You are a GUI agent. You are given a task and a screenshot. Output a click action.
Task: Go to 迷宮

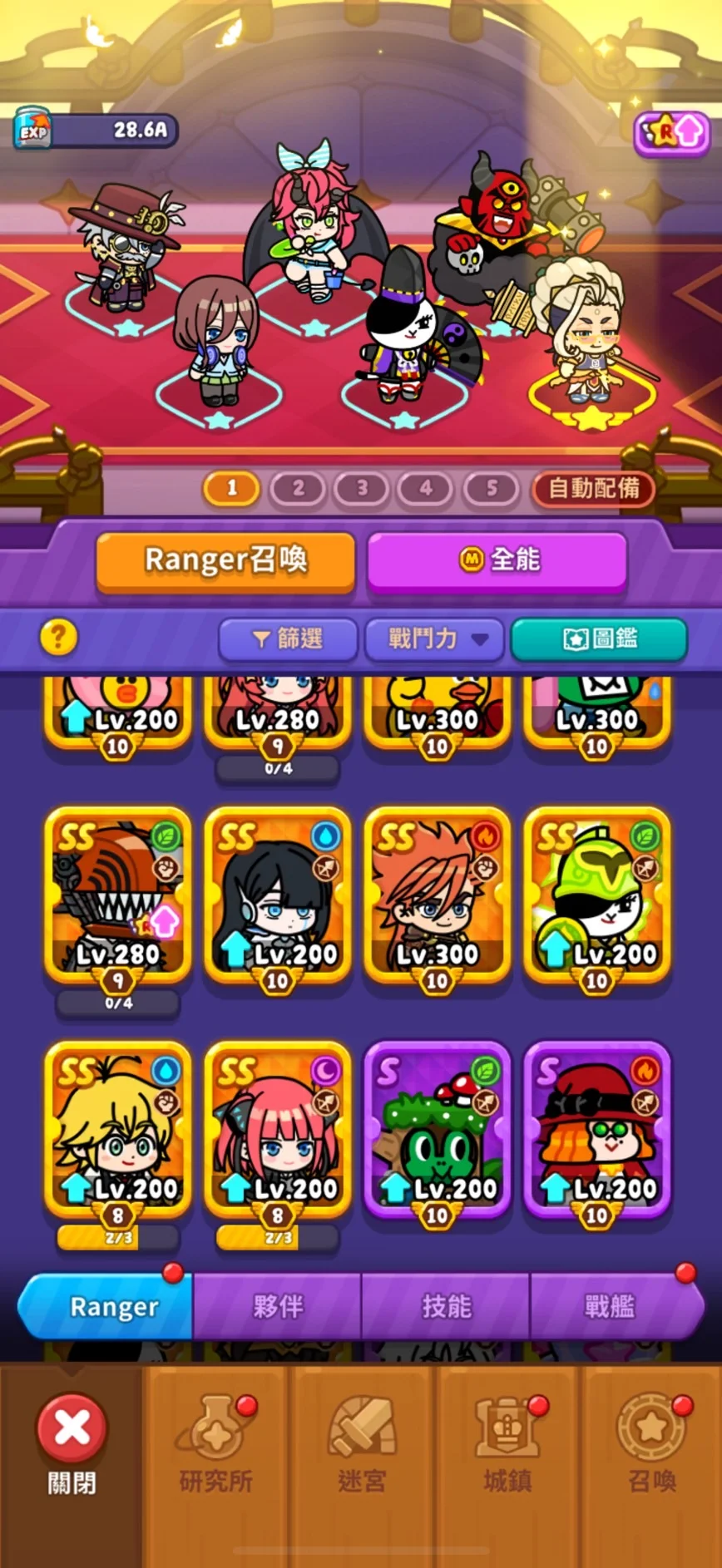[x=362, y=1443]
